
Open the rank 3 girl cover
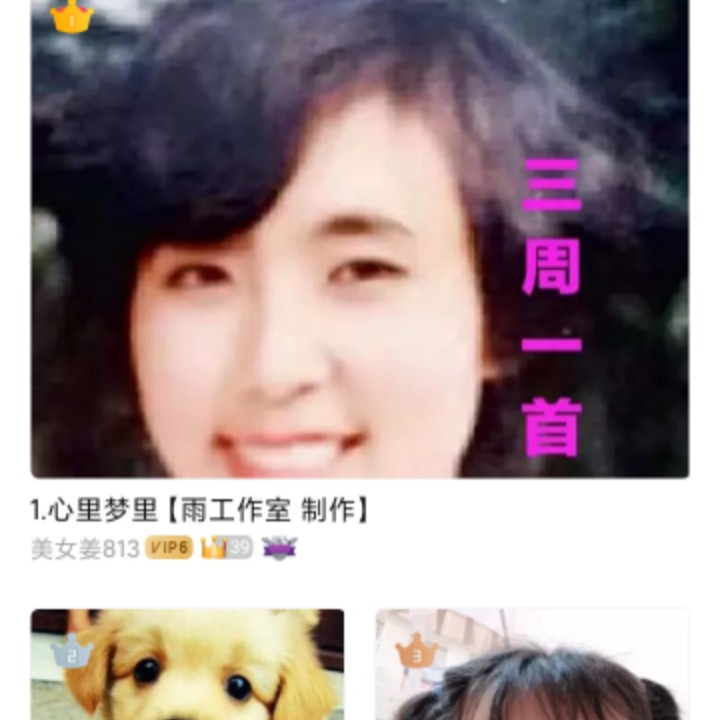click(x=532, y=664)
